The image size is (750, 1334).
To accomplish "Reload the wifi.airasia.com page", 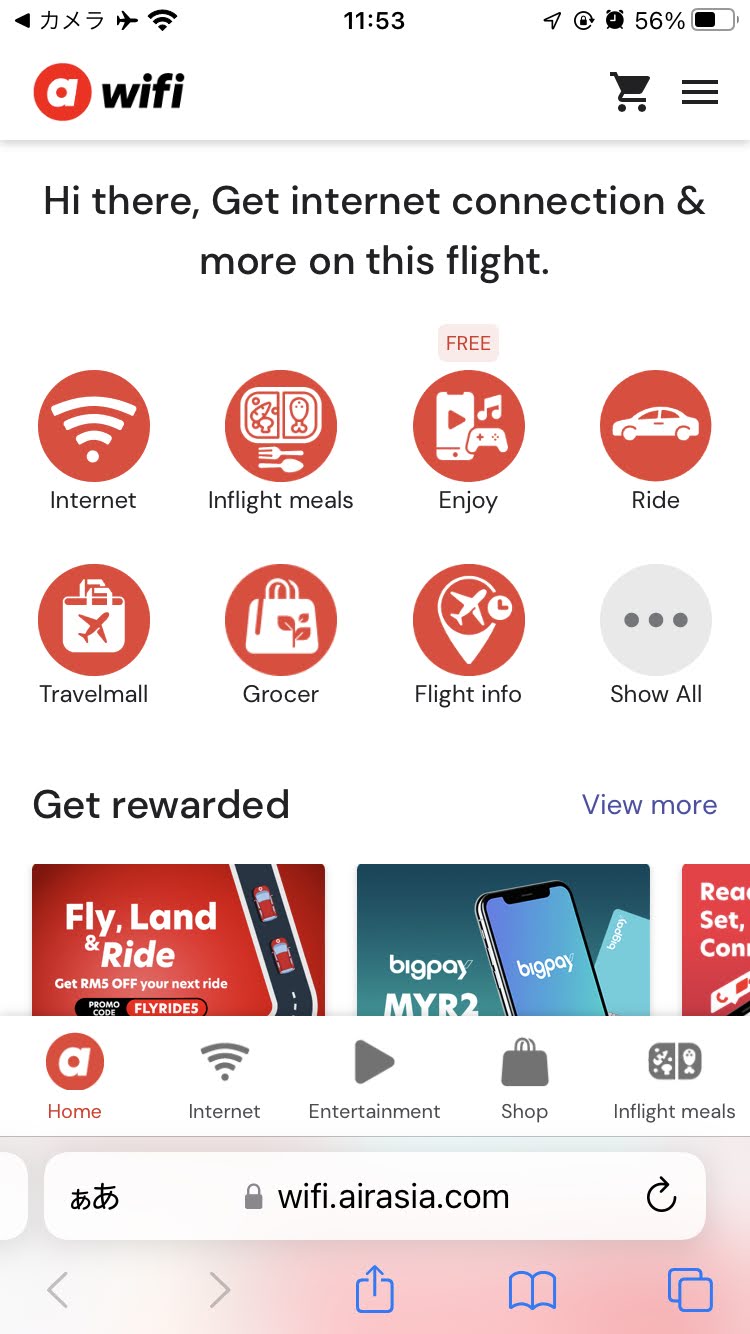I will 661,1196.
